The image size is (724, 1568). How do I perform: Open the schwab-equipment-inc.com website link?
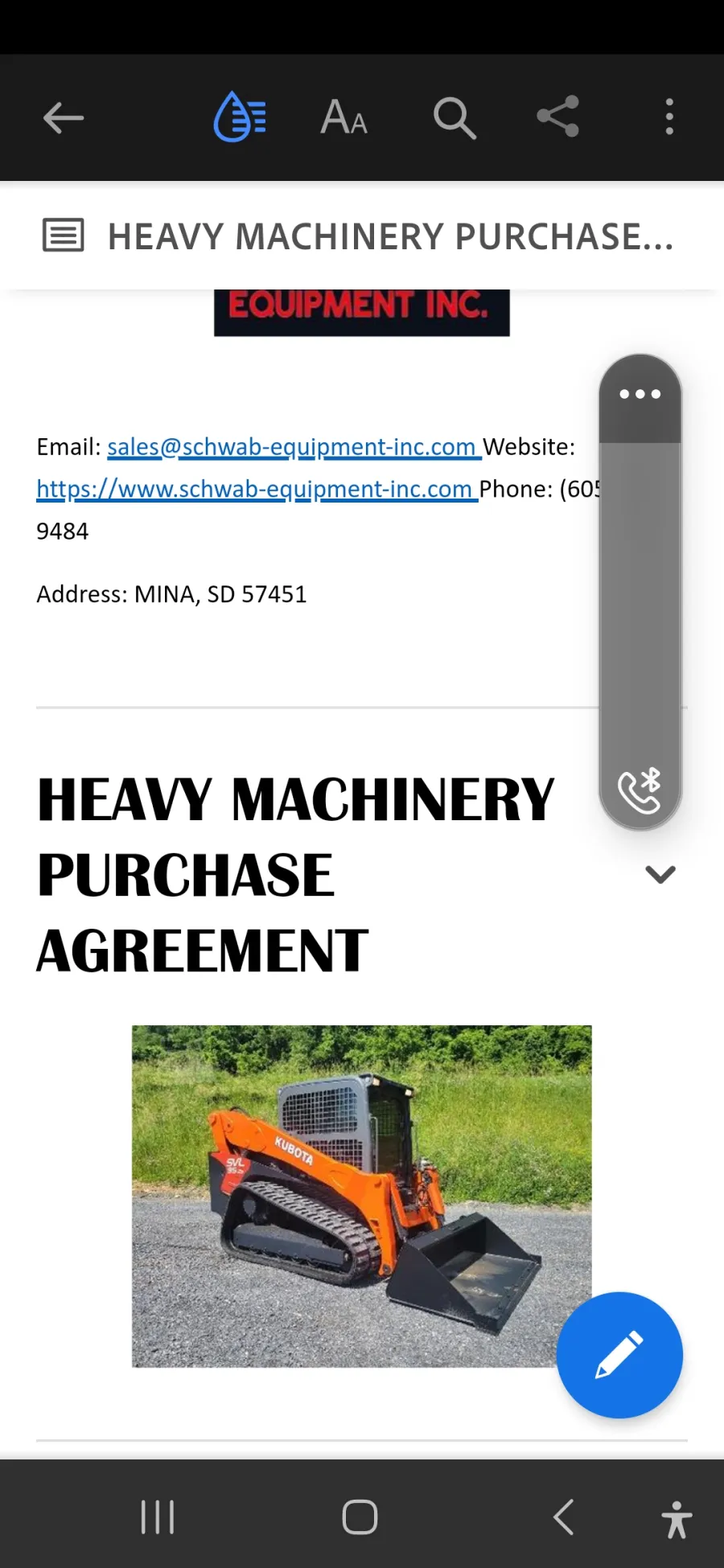257,489
